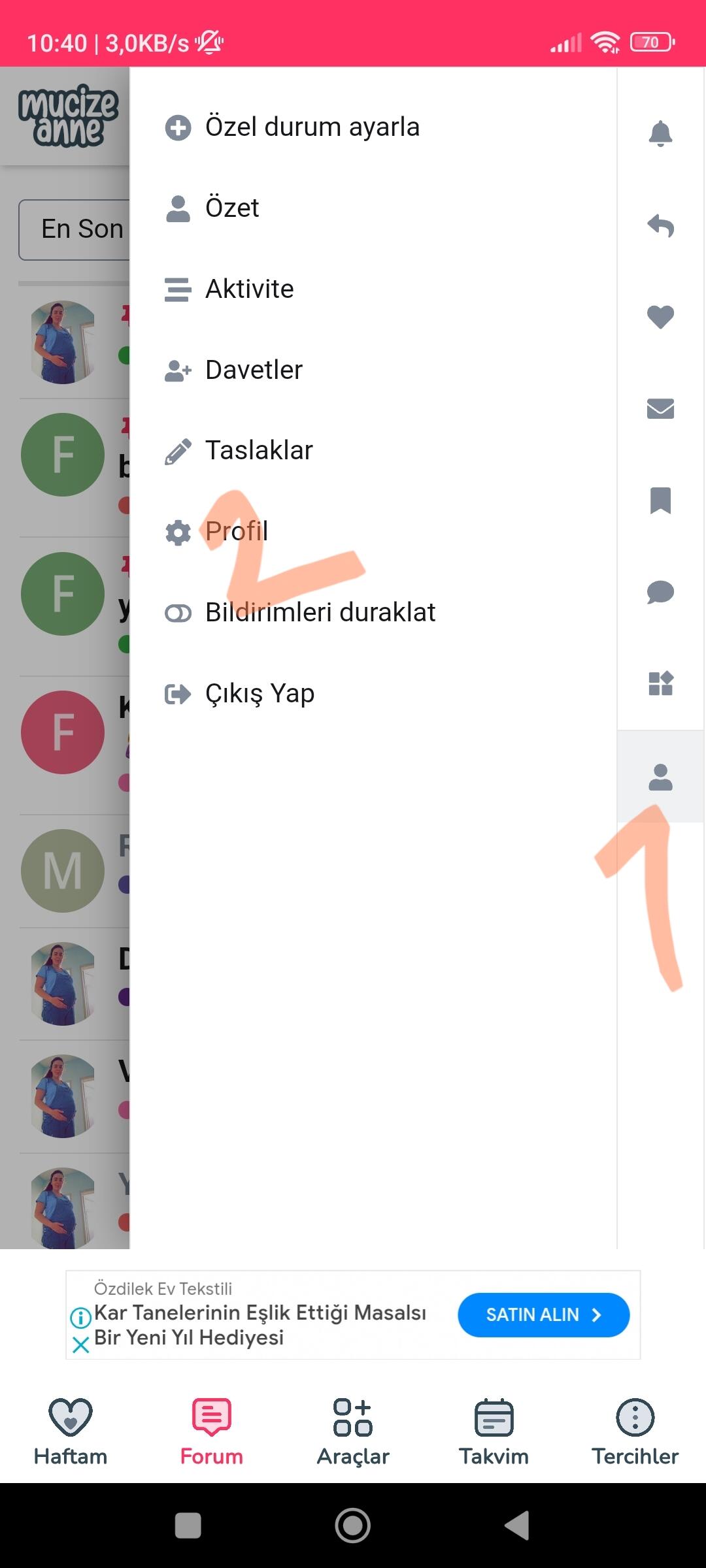This screenshot has width=706, height=1568.
Task: Open the notifications bell tab
Action: (661, 134)
